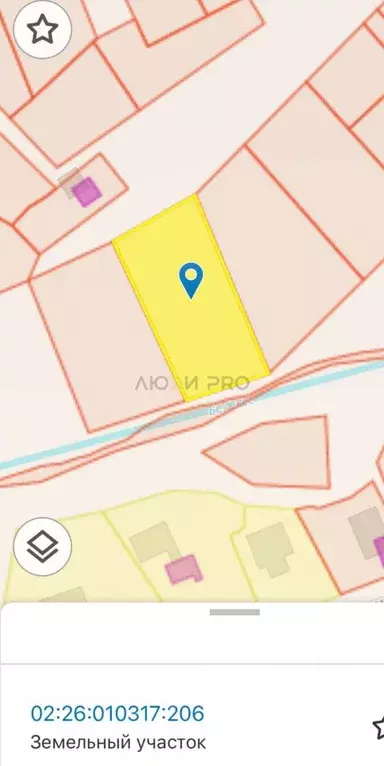Tap the bottom sheet drag handle
This screenshot has height=766, width=384.
coord(235,612)
